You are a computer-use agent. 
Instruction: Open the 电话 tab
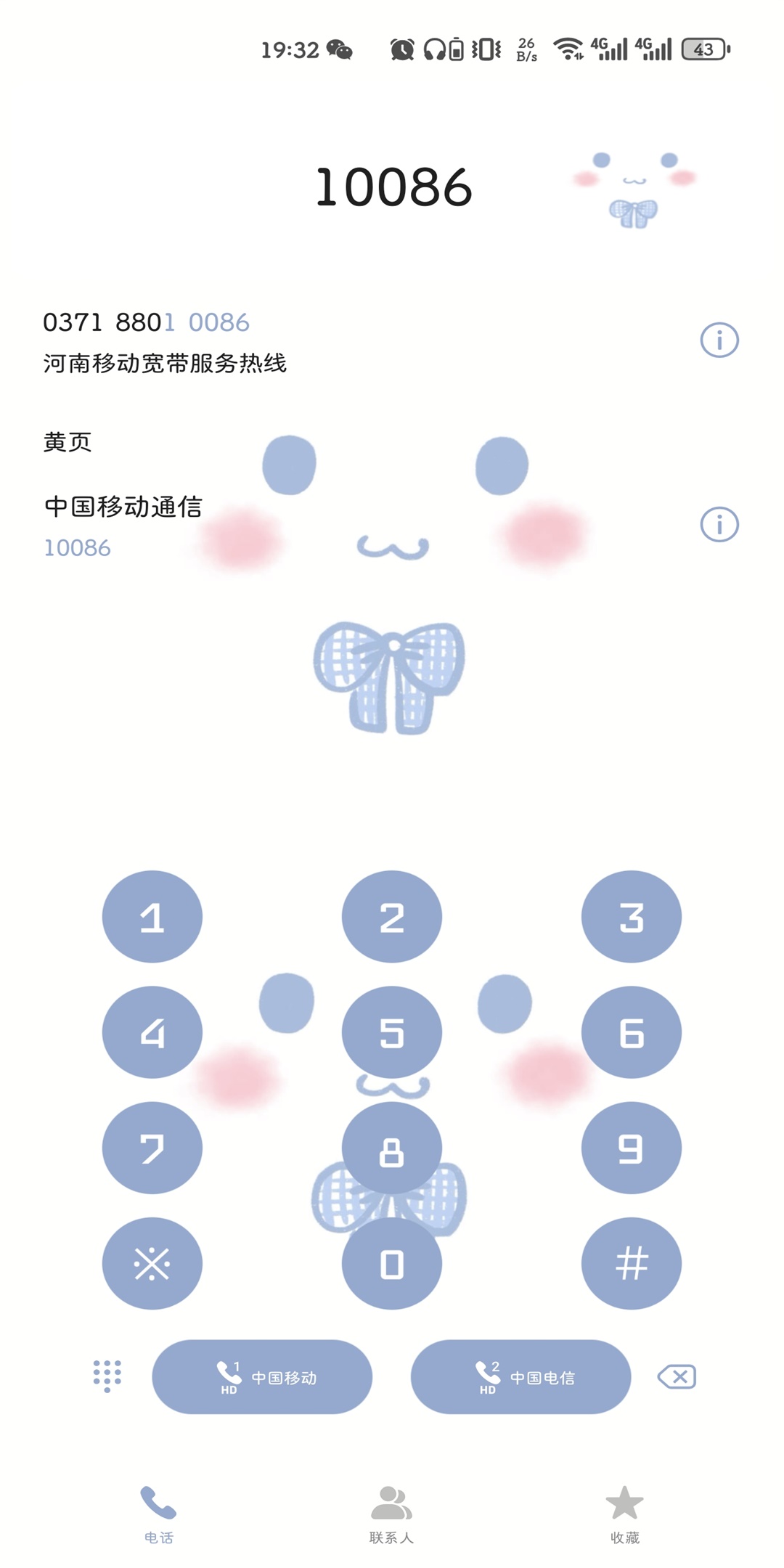158,1514
